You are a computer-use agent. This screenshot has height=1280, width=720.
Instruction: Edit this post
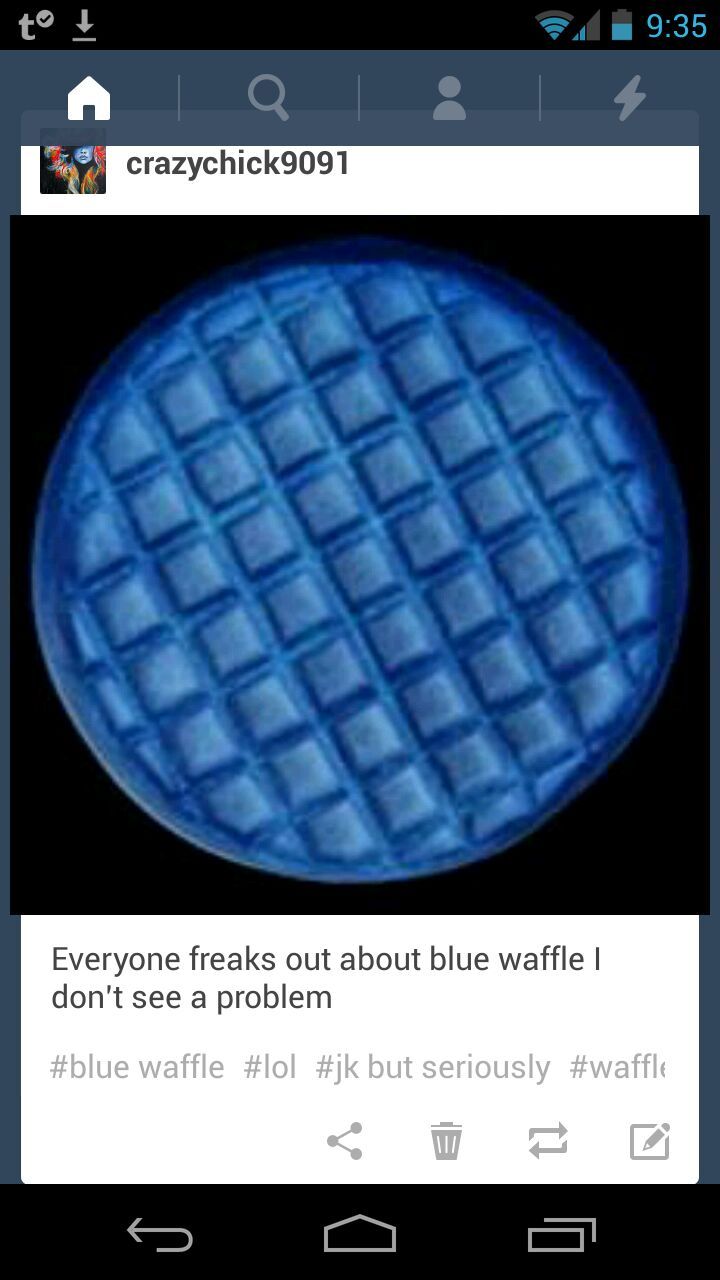pyautogui.click(x=650, y=1140)
